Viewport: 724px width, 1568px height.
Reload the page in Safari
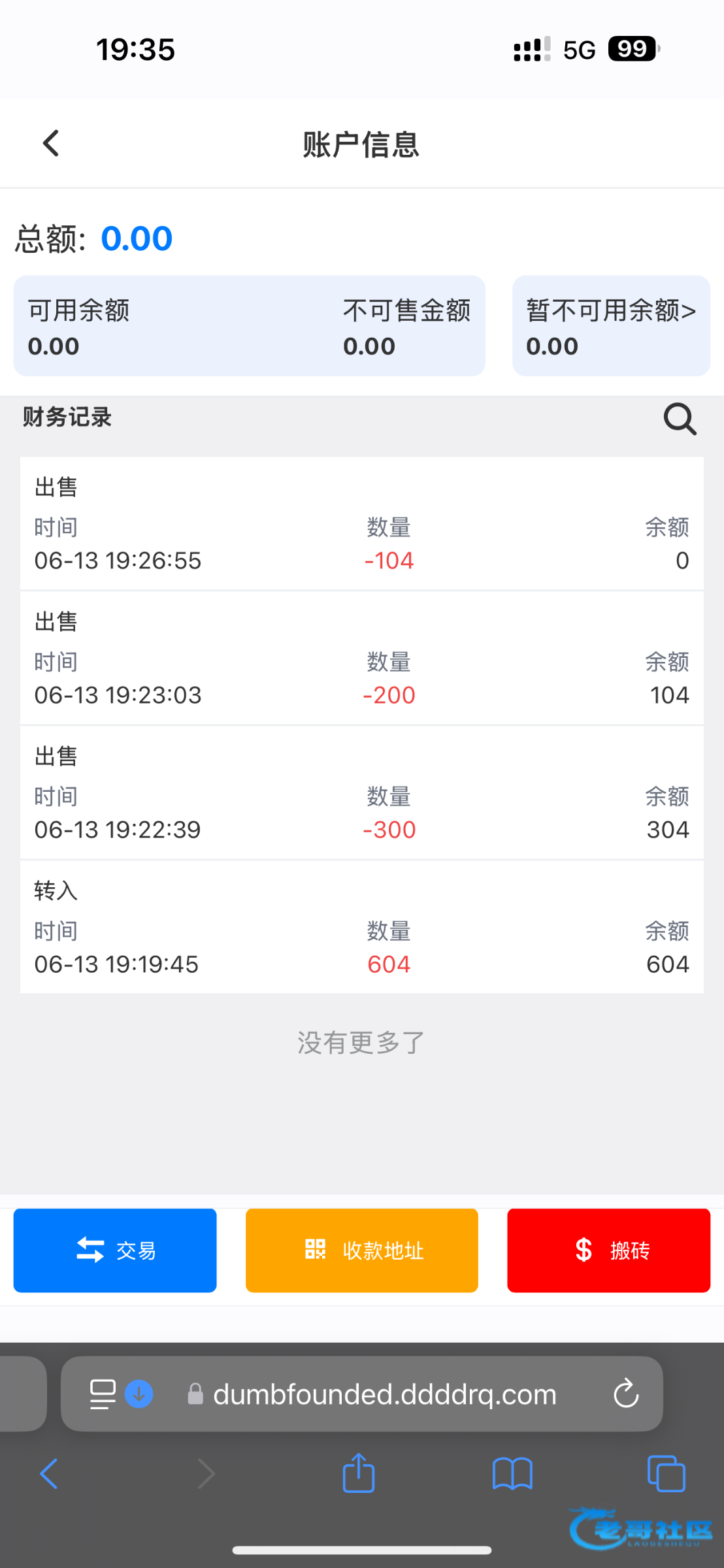point(626,1394)
